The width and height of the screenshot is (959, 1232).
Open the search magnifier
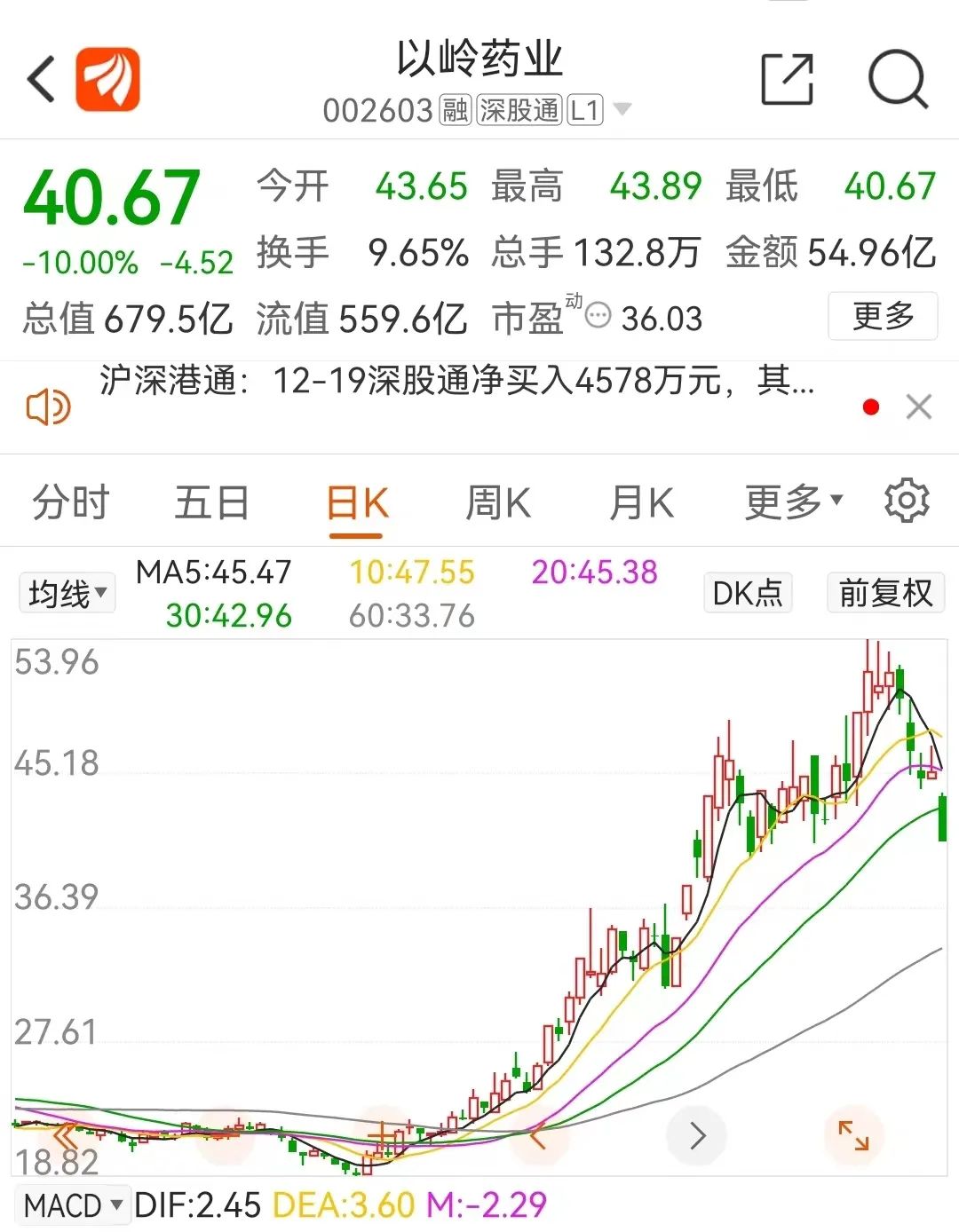click(898, 80)
